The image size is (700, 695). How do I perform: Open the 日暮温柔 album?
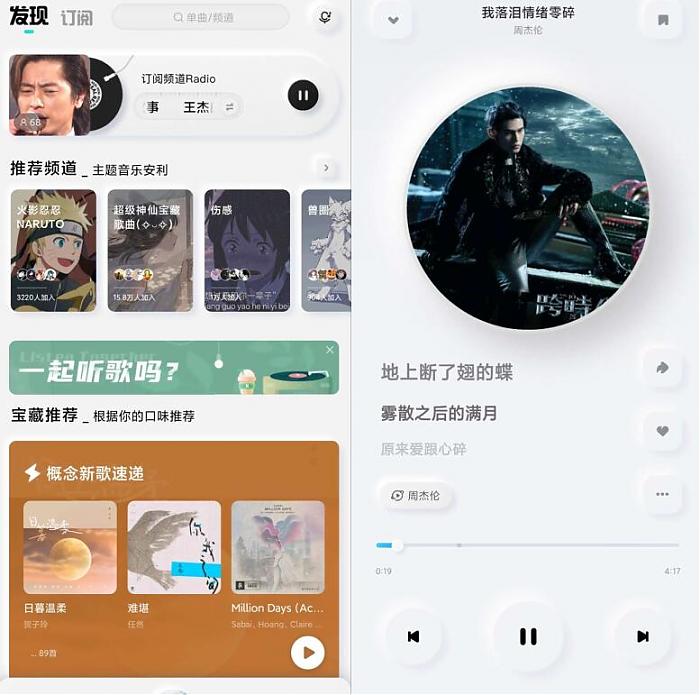[69, 548]
